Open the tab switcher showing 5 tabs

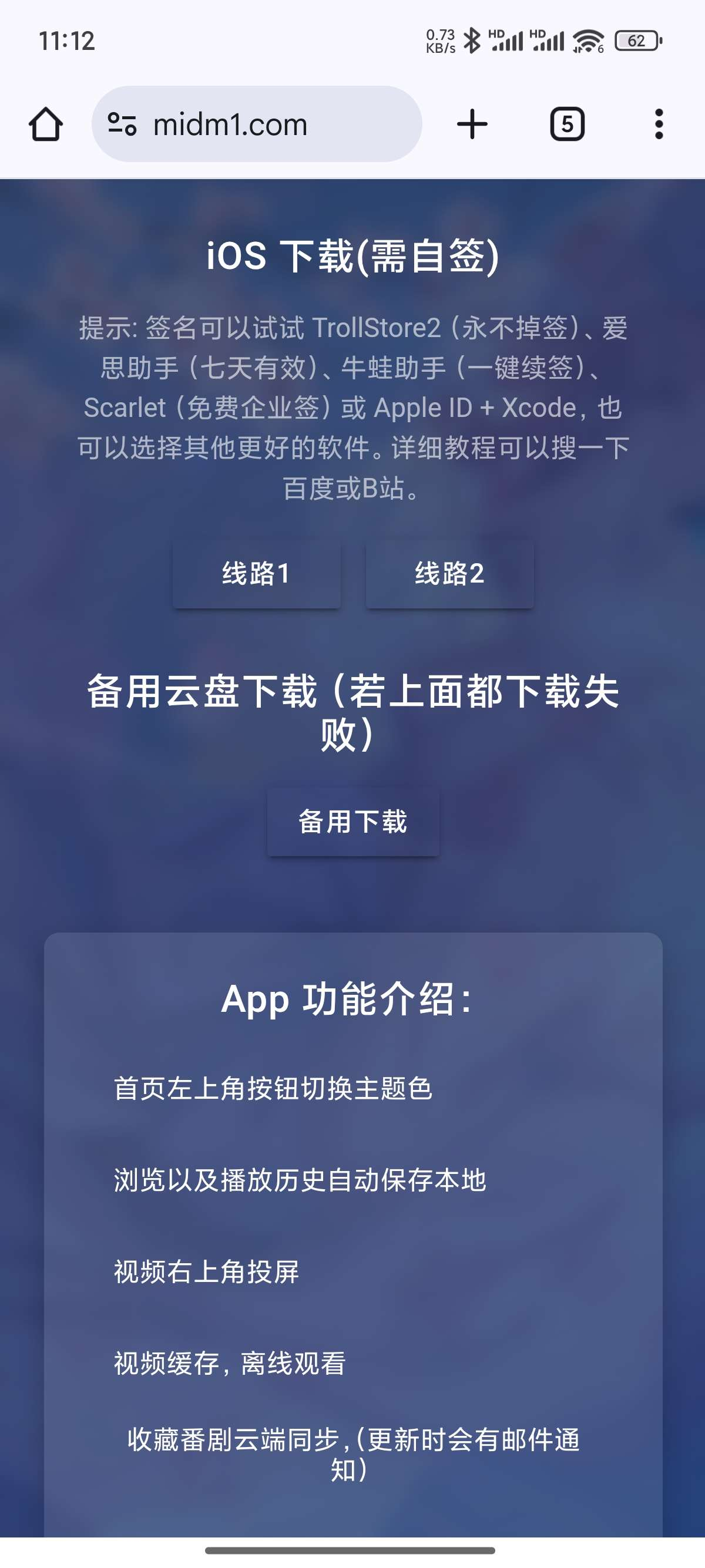tap(568, 124)
